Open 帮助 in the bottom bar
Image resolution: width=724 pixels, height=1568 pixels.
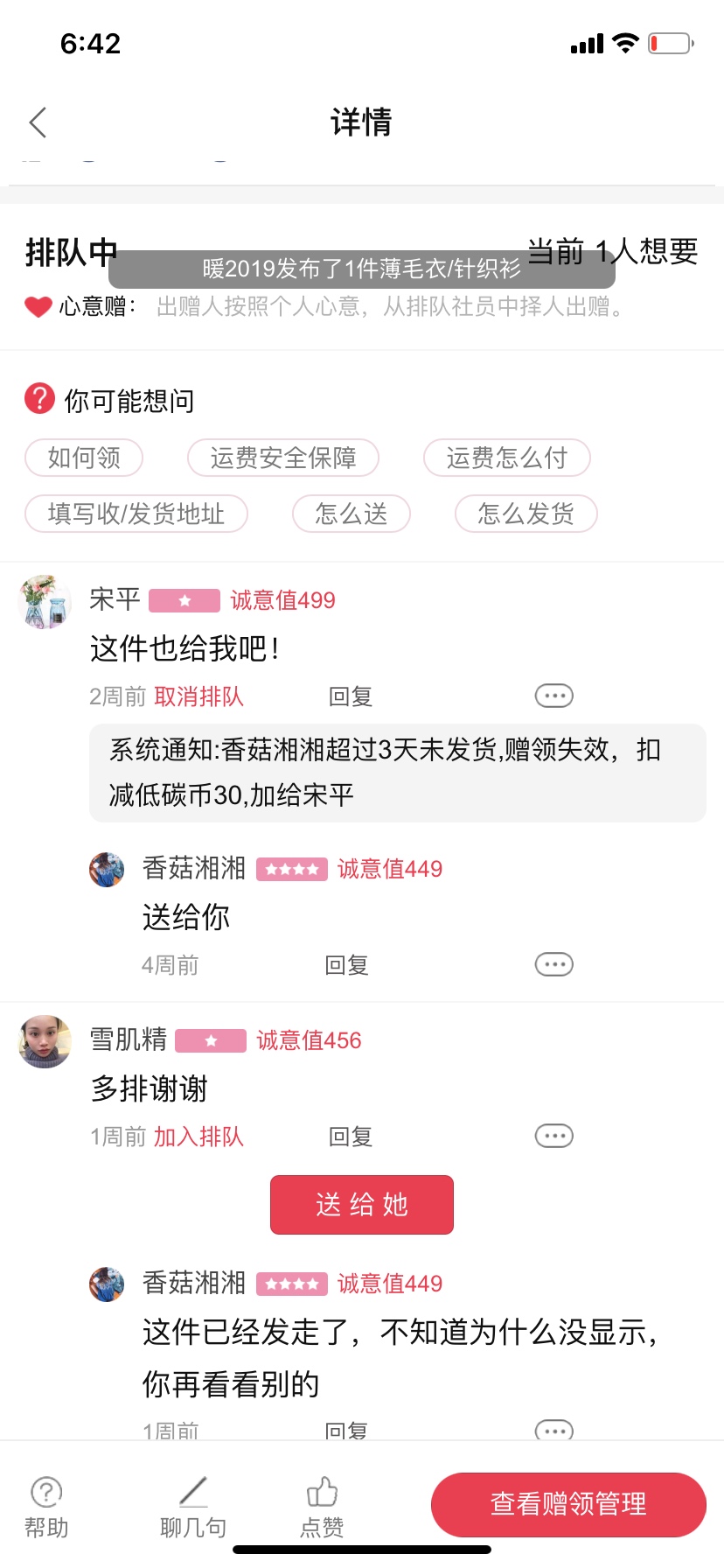46,1507
